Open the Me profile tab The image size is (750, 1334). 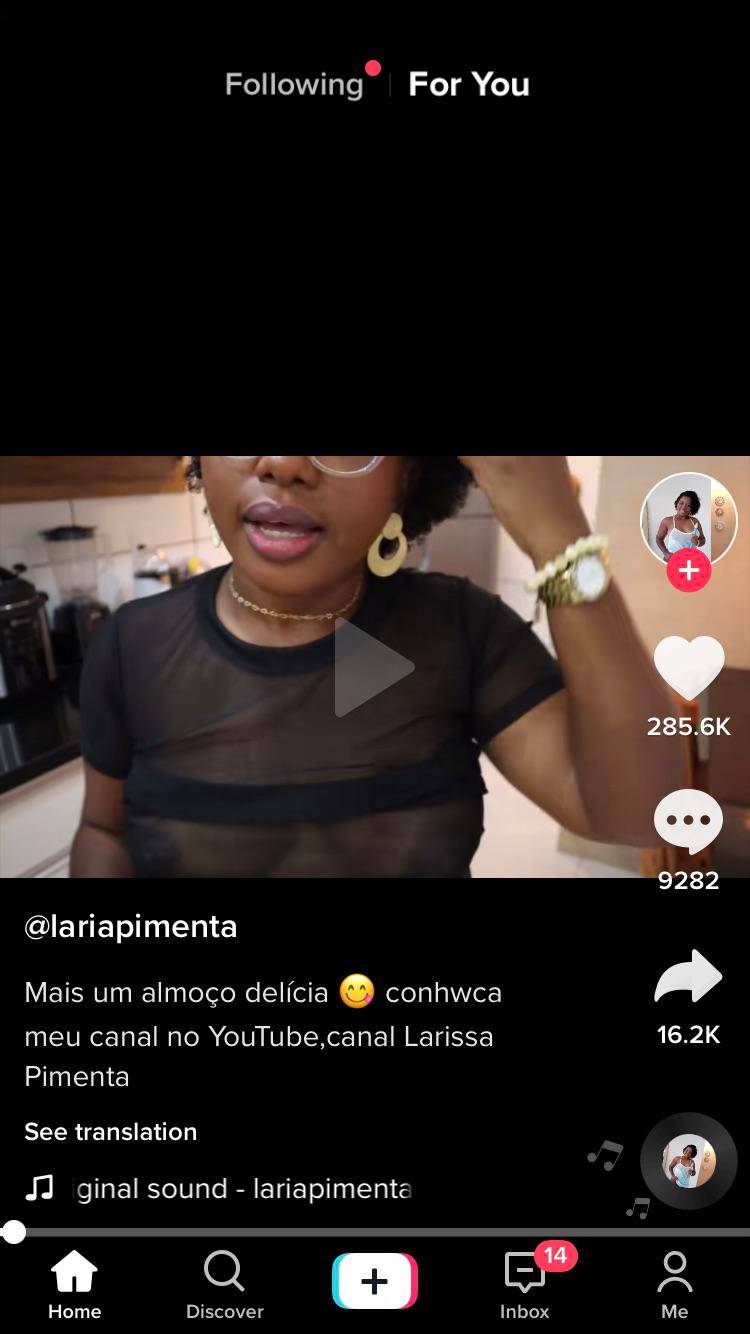pos(675,1285)
